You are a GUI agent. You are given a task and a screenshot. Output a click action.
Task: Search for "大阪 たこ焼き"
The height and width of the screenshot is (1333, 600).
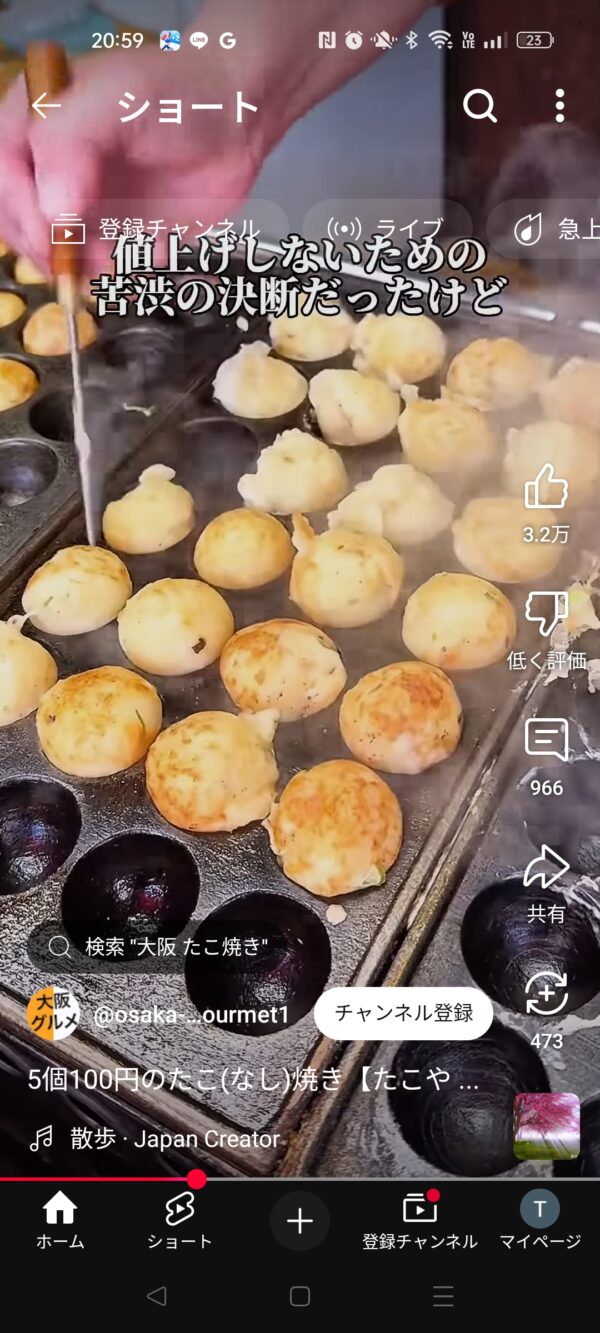pyautogui.click(x=160, y=947)
